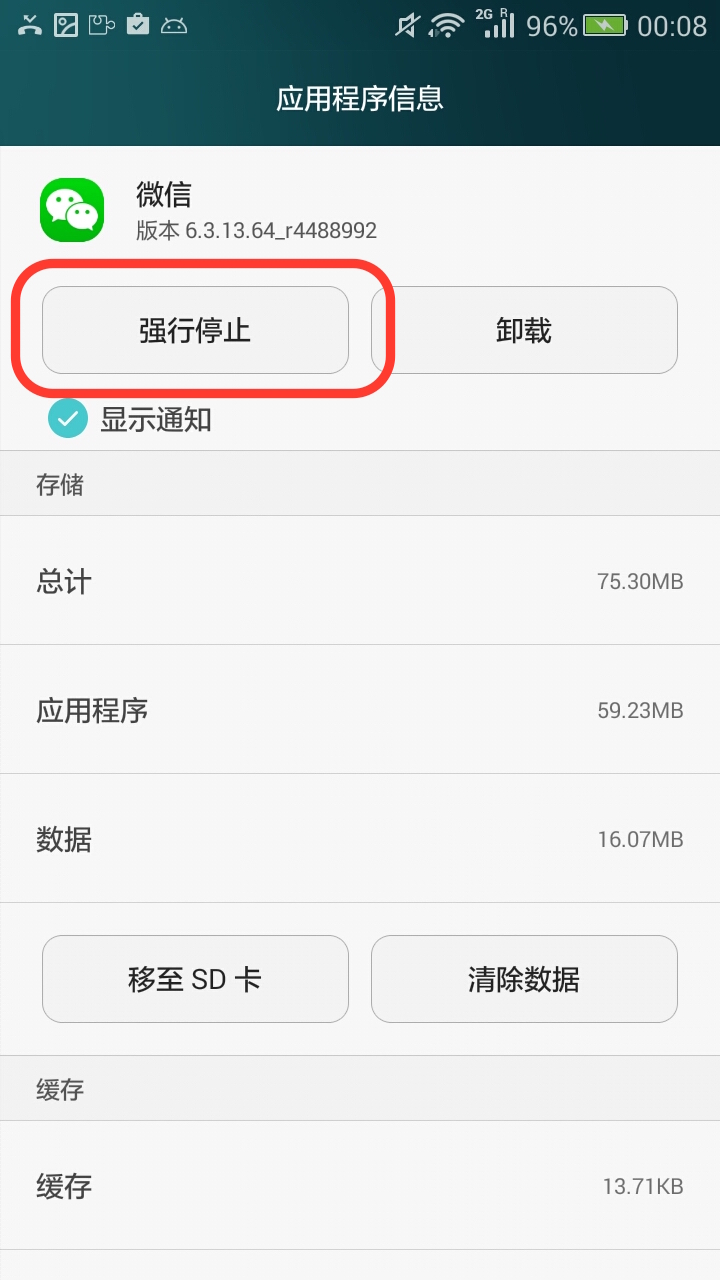This screenshot has height=1280, width=720.
Task: Uninstall WeChat with the 卸载 button
Action: (x=524, y=330)
